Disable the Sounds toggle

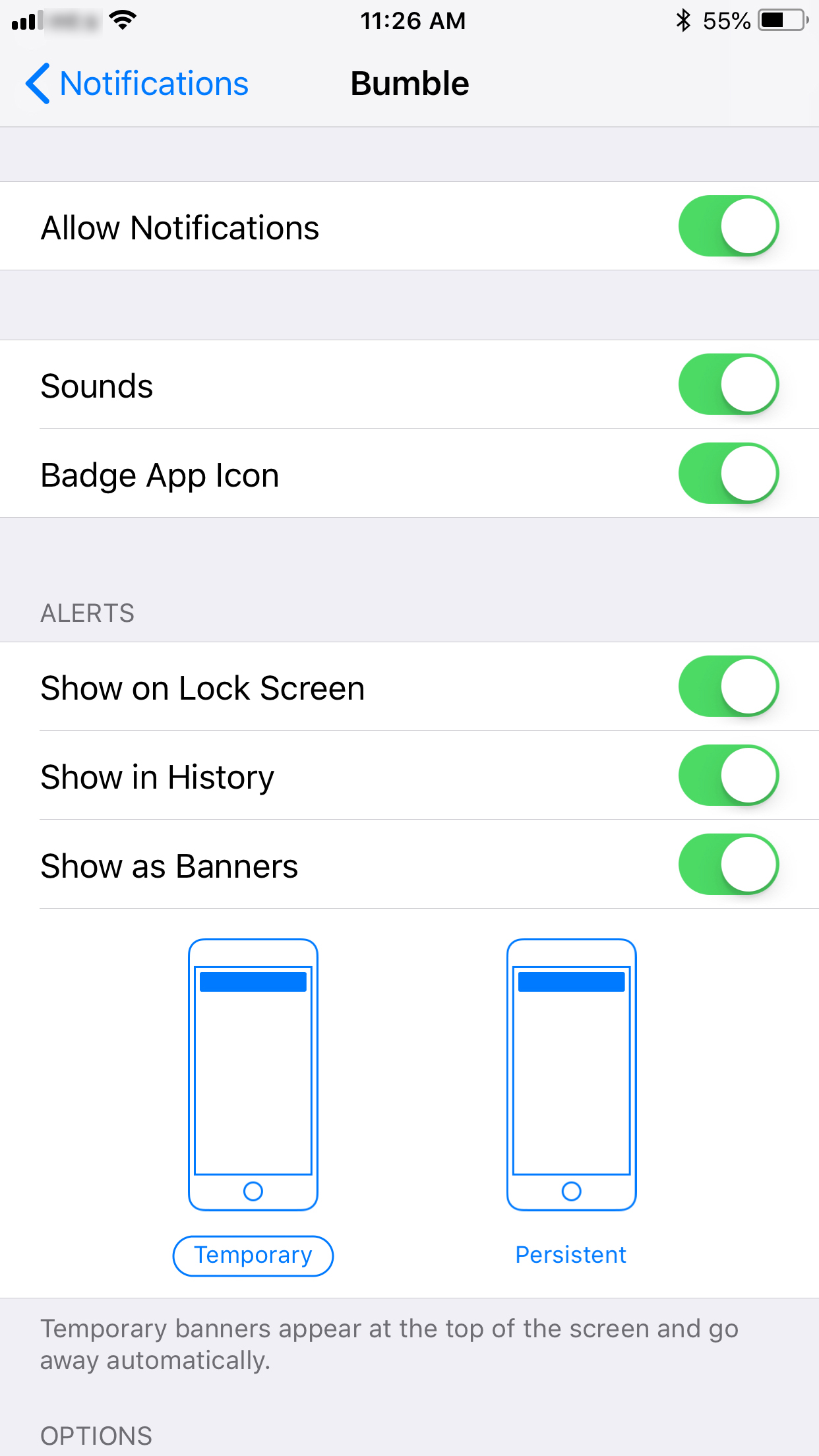click(x=728, y=384)
